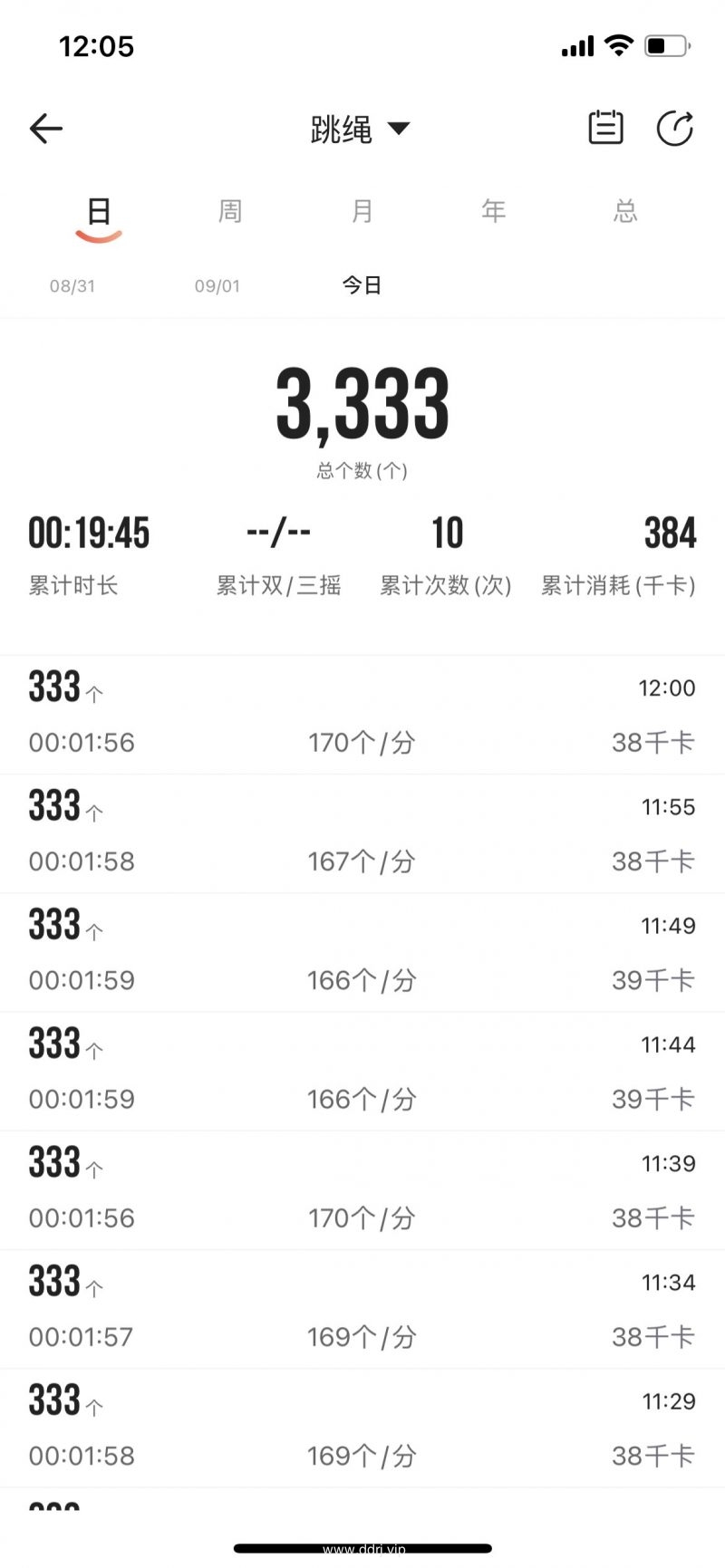Switch to the 月 tab

362,211
